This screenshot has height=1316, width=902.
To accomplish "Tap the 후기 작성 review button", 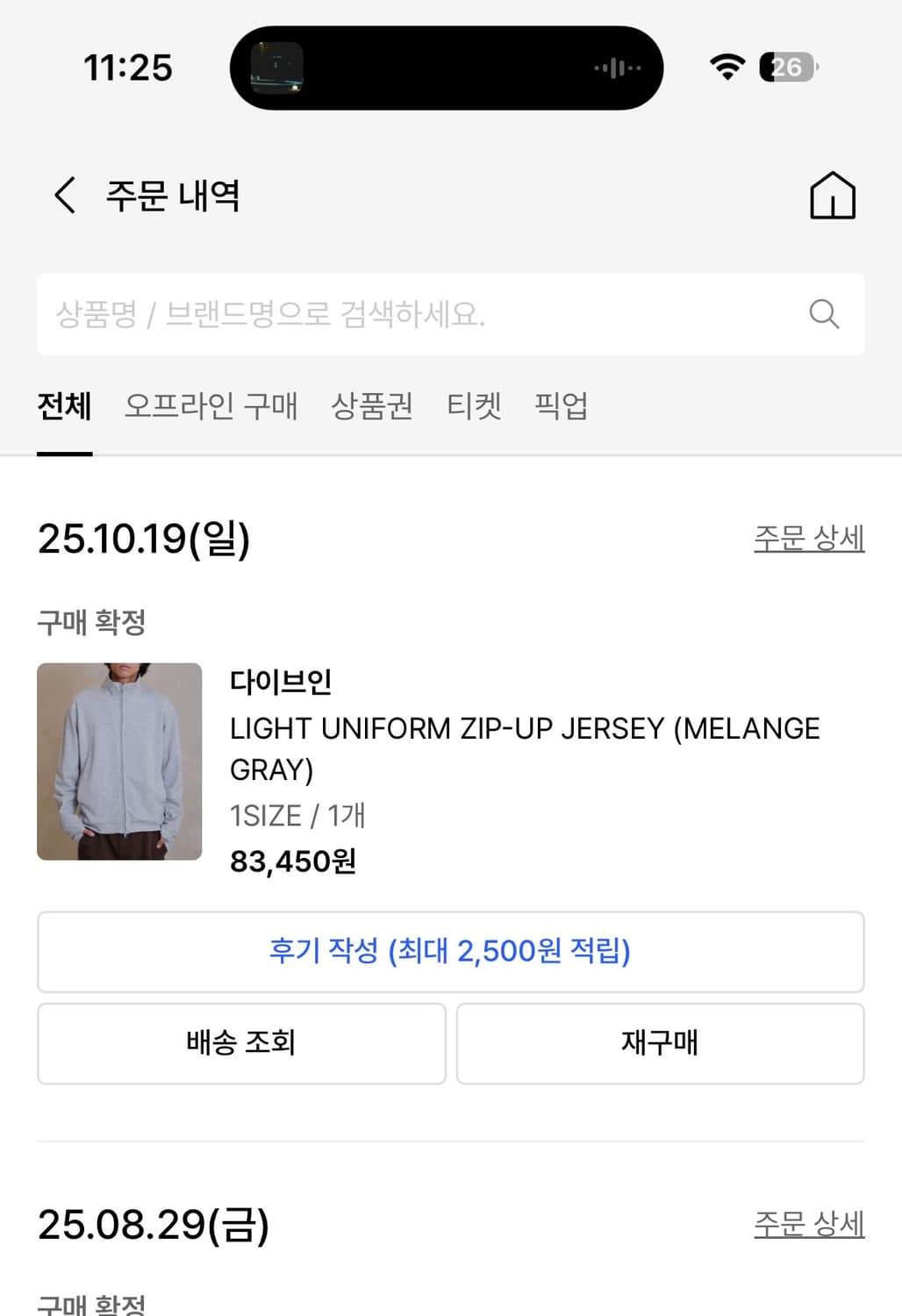I will point(451,952).
